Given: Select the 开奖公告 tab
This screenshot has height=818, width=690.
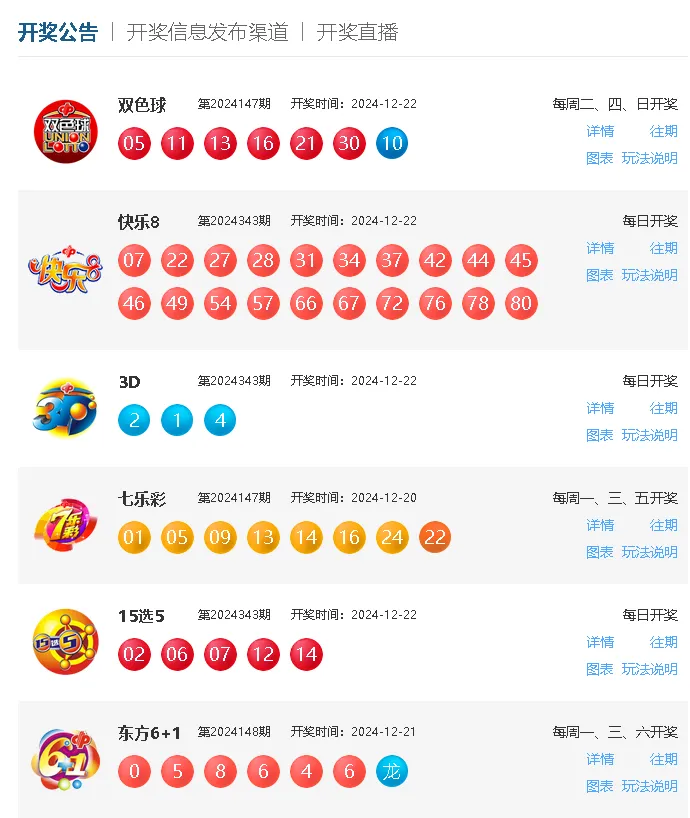Looking at the screenshot, I should (x=58, y=32).
